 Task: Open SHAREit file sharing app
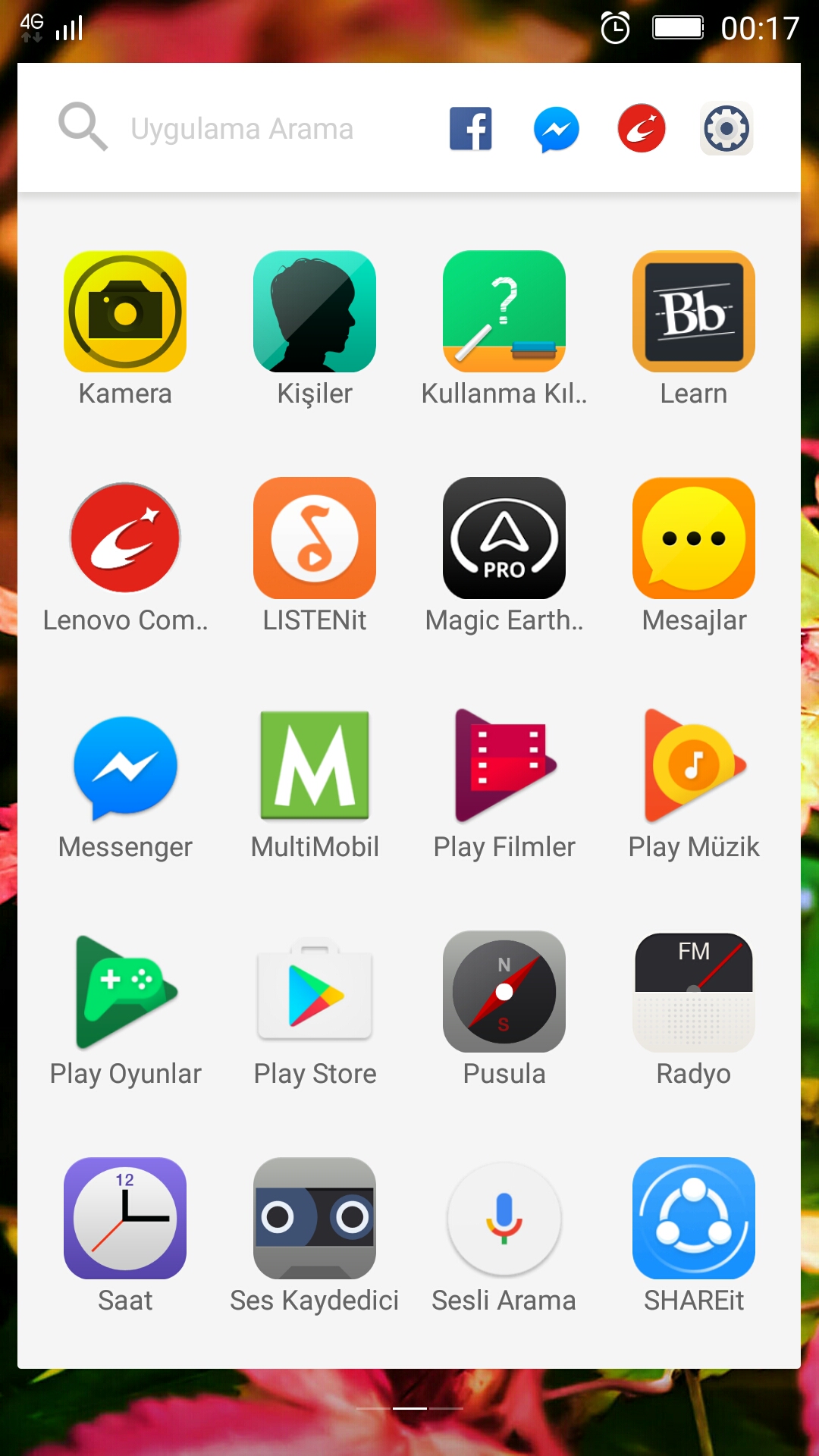point(694,1219)
